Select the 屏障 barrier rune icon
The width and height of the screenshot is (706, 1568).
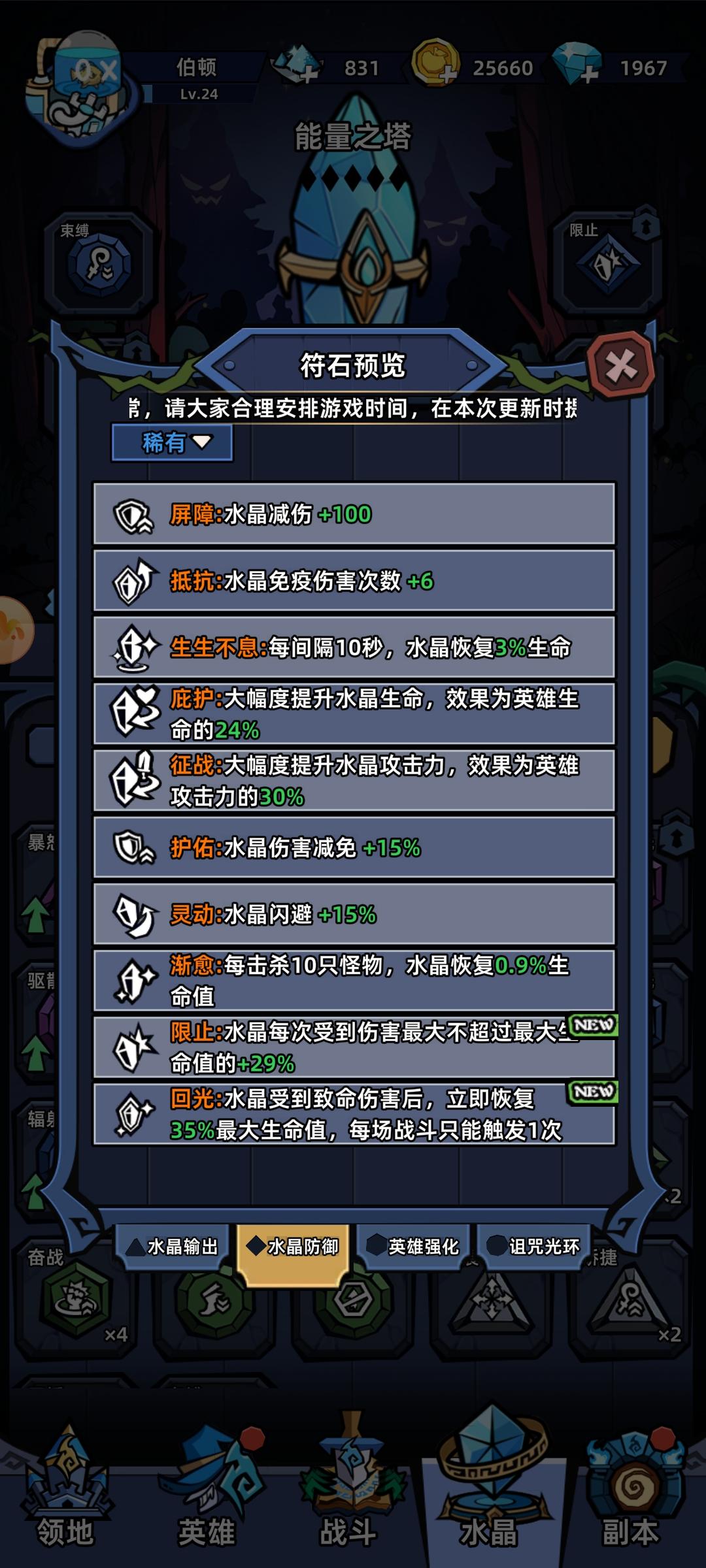tap(133, 517)
